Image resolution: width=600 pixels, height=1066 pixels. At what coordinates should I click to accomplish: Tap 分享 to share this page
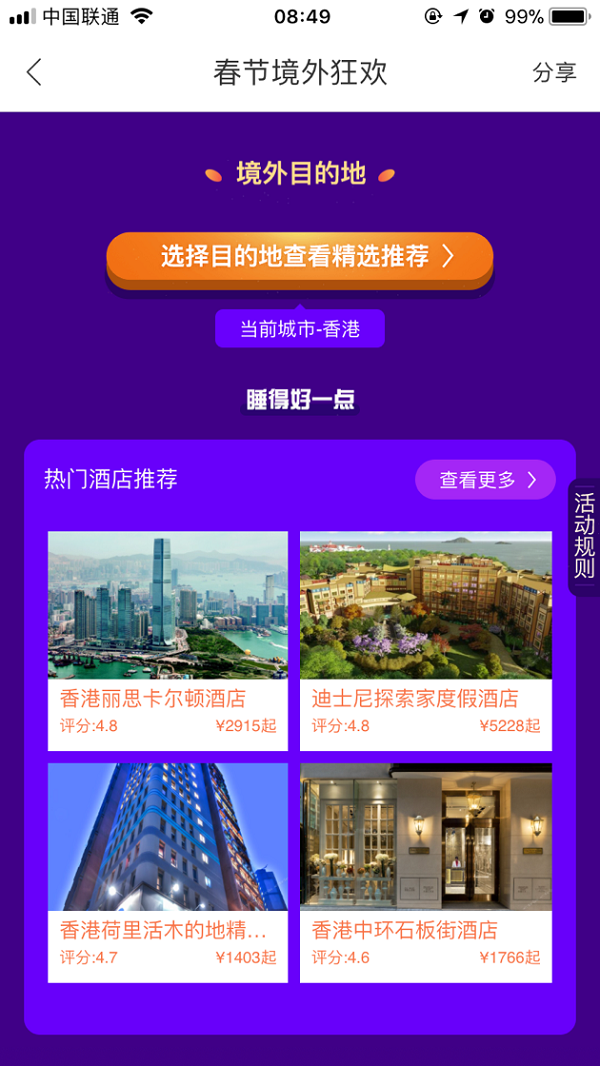[554, 73]
